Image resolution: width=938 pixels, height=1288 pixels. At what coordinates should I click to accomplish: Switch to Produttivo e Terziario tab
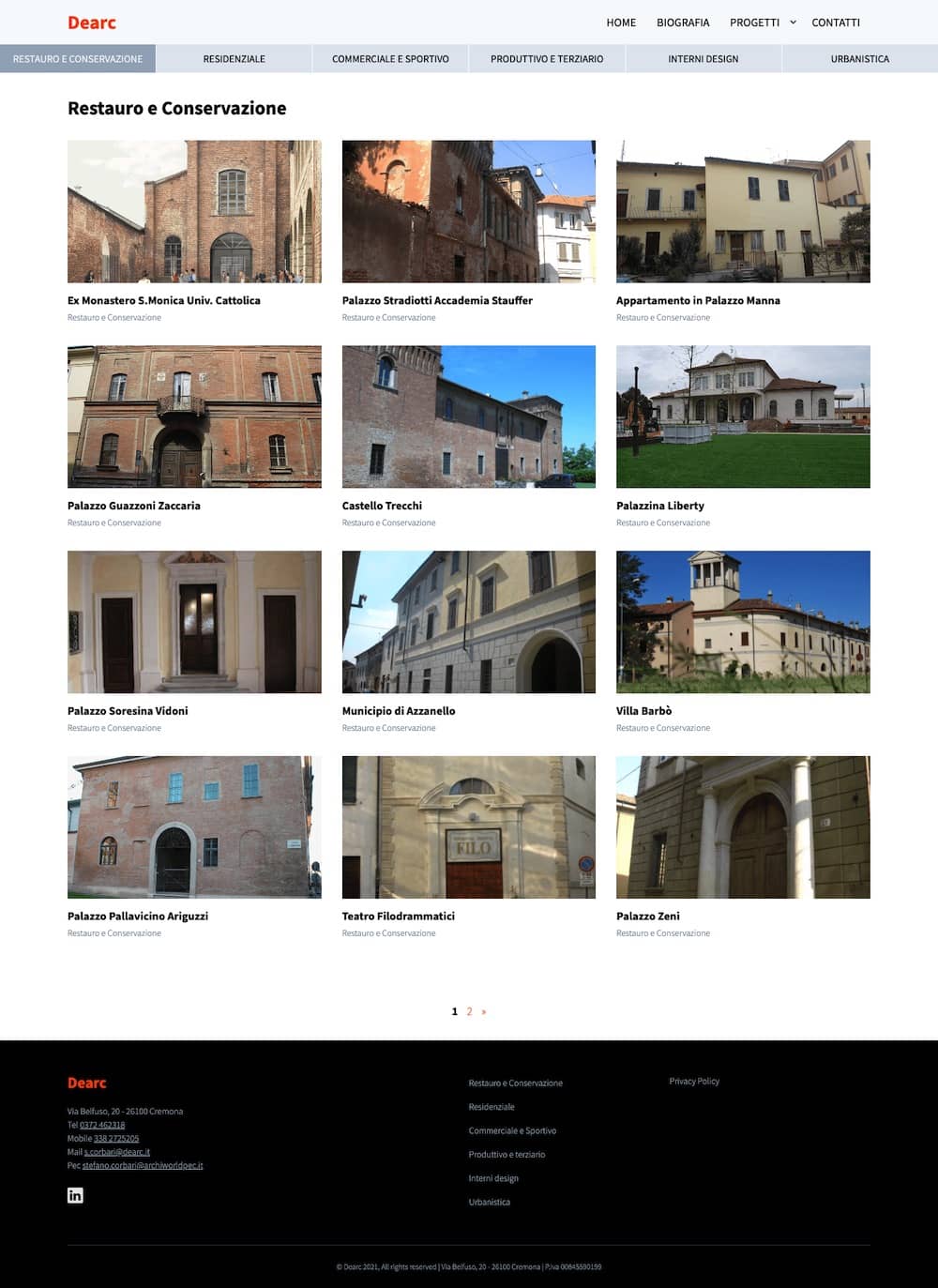tap(547, 59)
